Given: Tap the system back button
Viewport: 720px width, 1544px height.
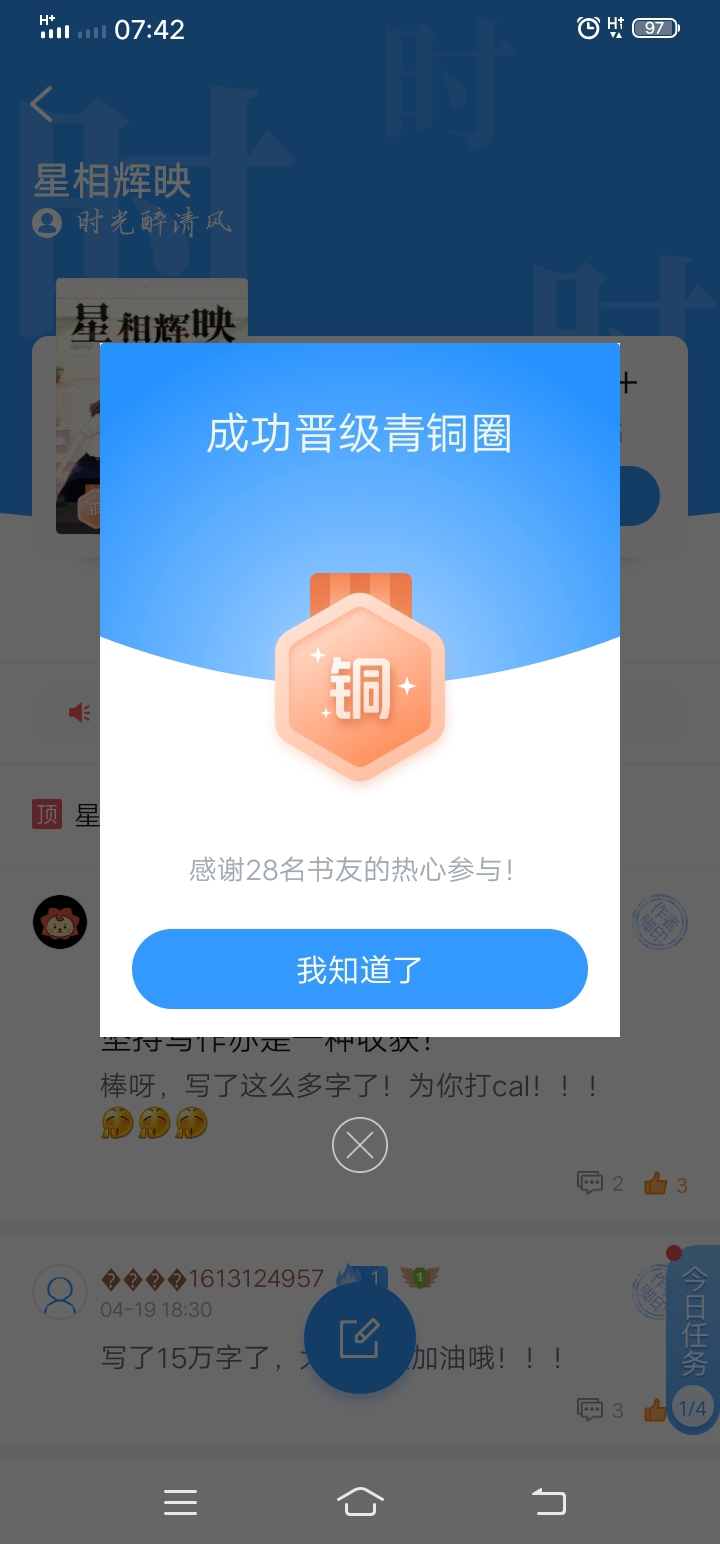Looking at the screenshot, I should pyautogui.click(x=548, y=1501).
